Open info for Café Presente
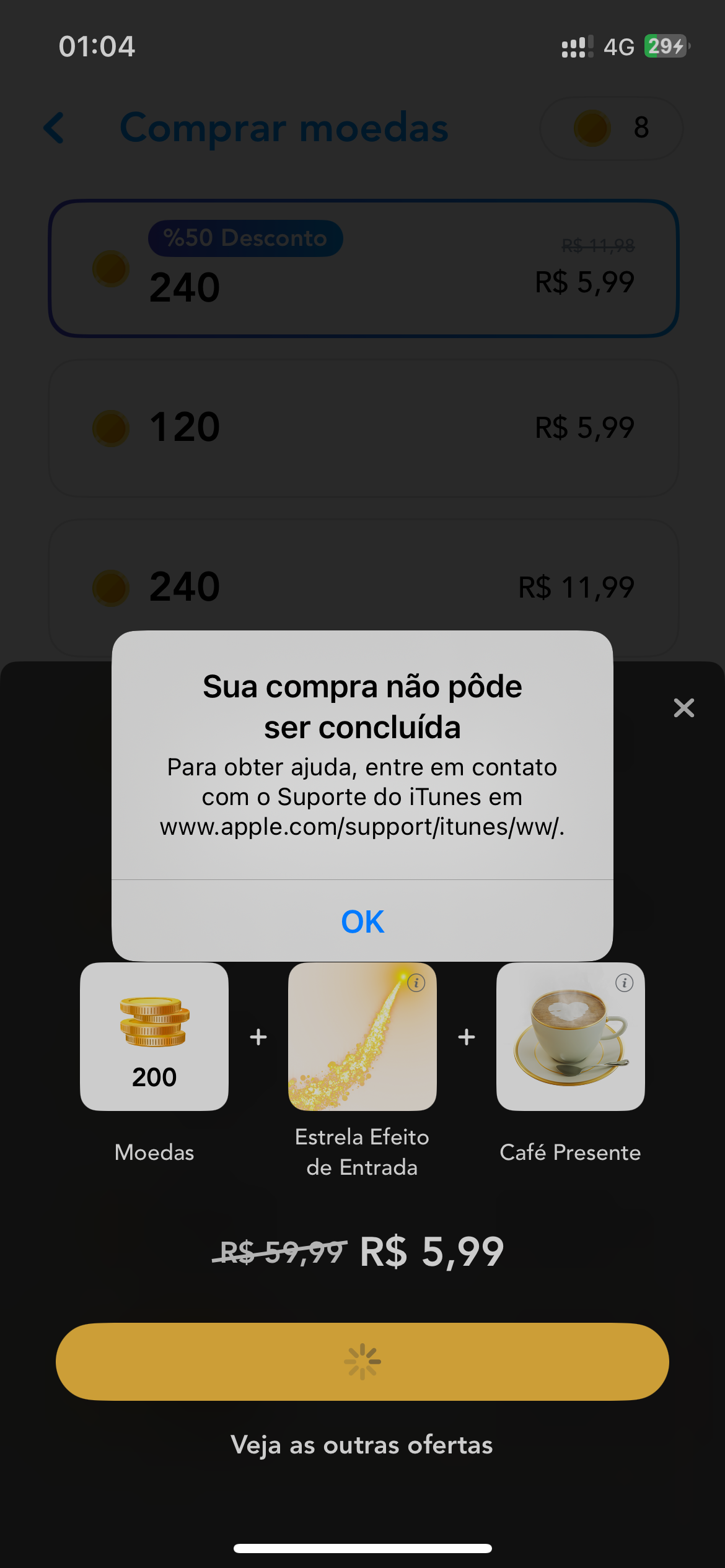 624,983
